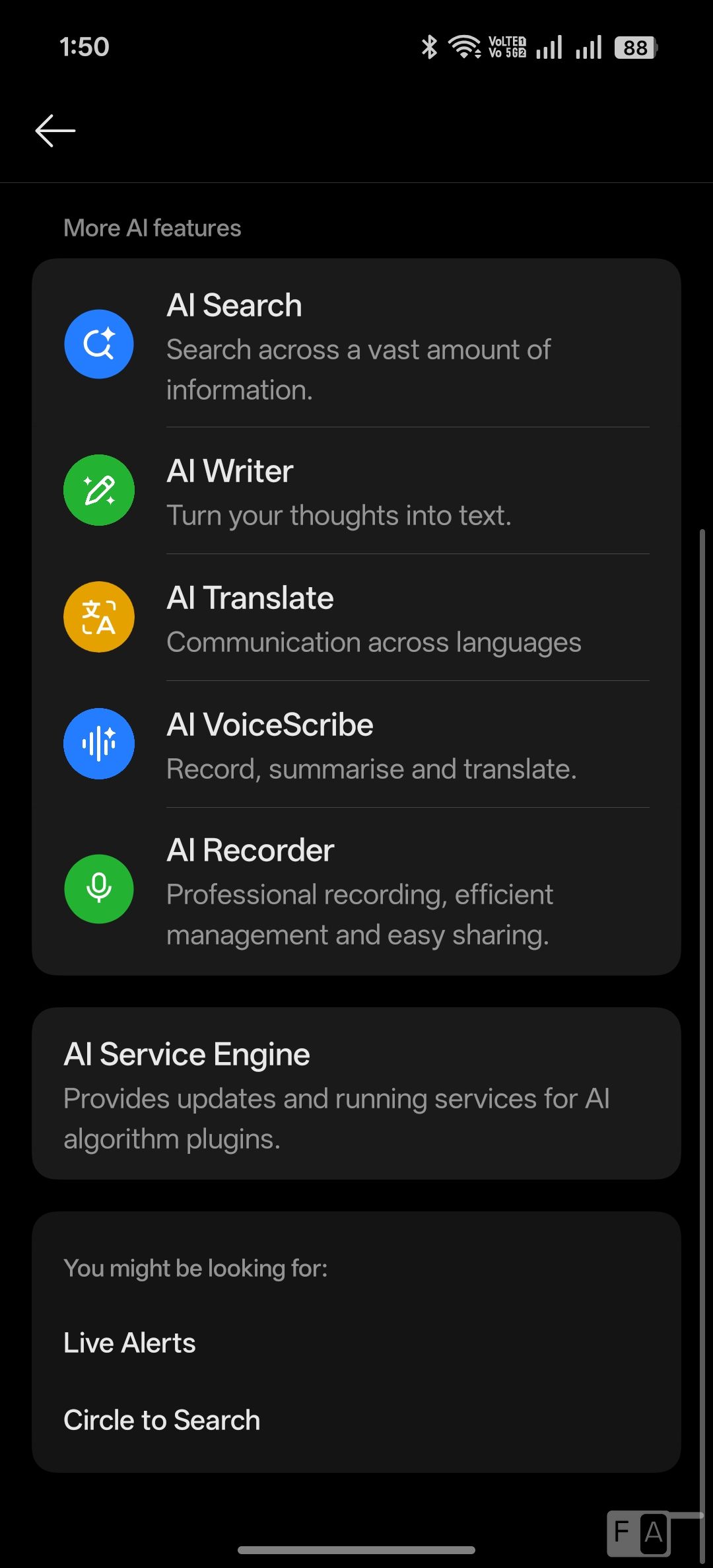Open AI Search feature

pos(356,345)
